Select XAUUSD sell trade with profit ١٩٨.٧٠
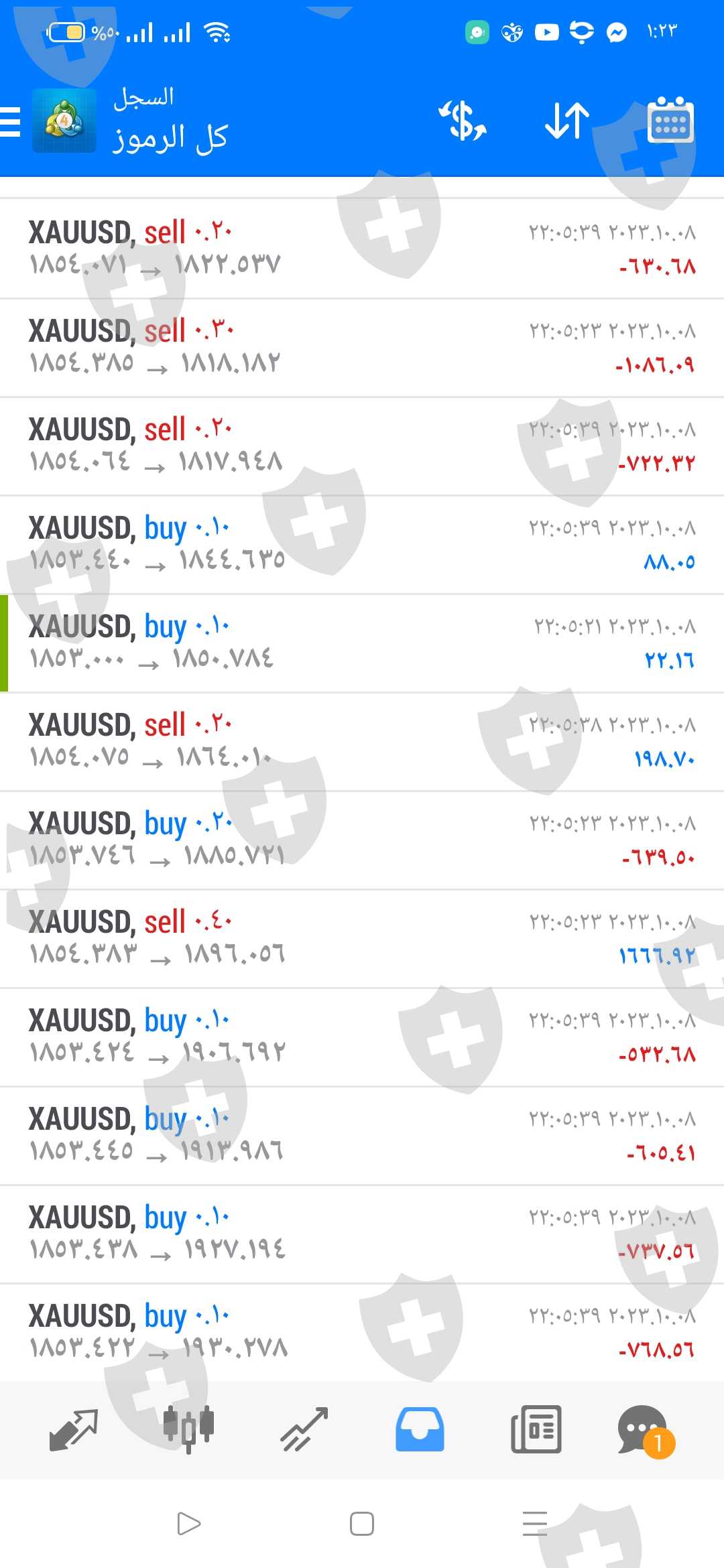The image size is (724, 1568). pos(362,741)
